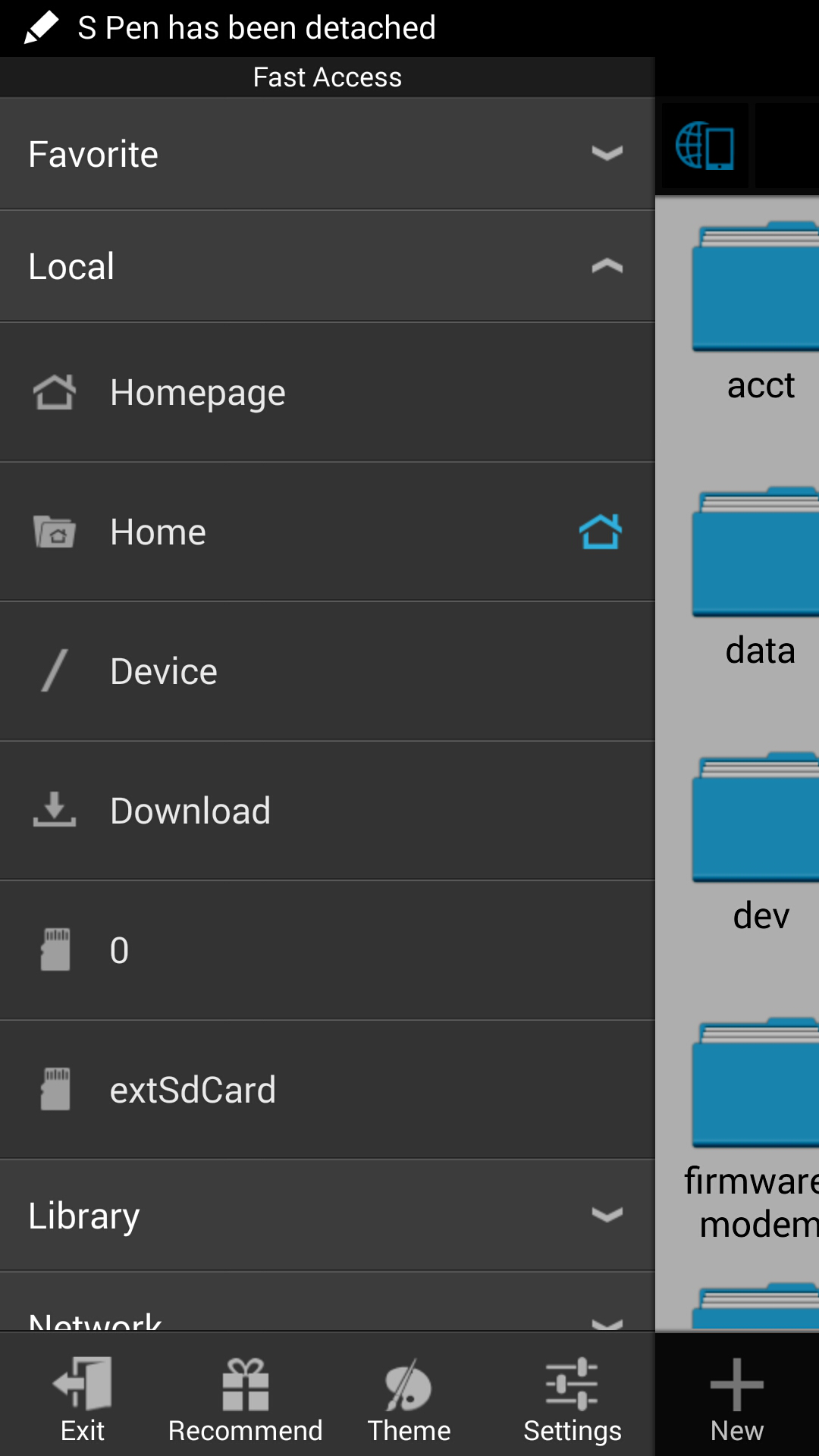Expand the Favorite section
This screenshot has height=1456, width=819.
326,154
